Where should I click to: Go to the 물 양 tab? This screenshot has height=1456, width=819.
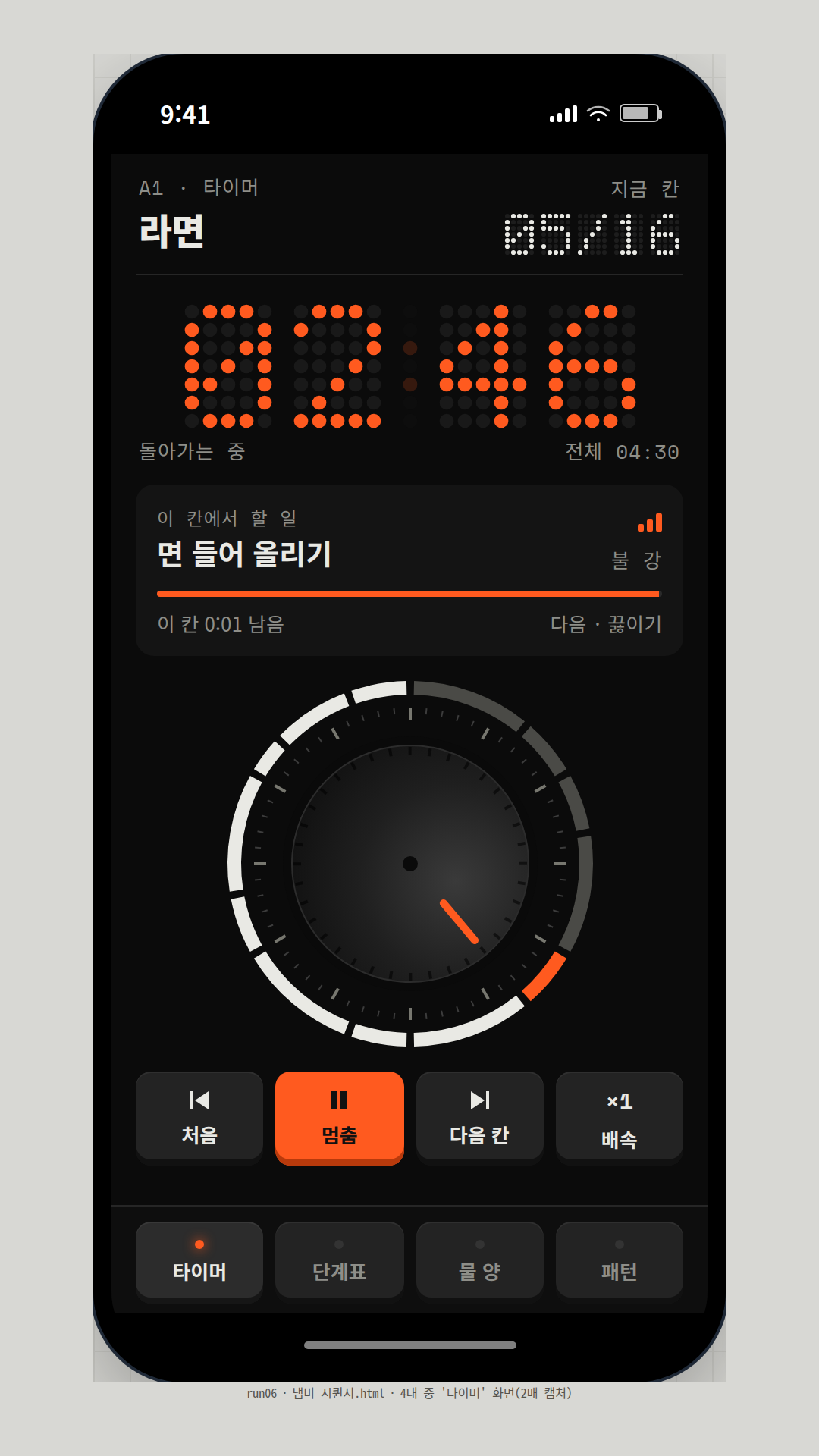coord(480,1260)
